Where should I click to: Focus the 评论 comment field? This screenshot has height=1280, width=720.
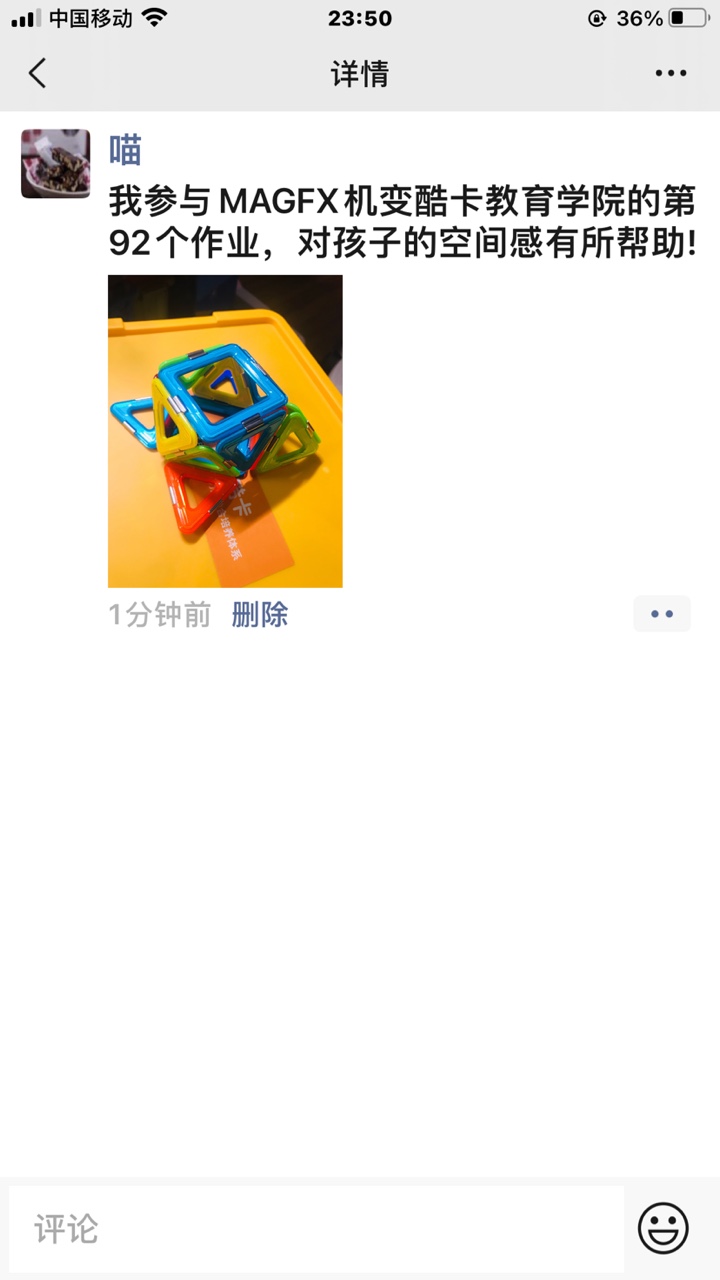[317, 1229]
